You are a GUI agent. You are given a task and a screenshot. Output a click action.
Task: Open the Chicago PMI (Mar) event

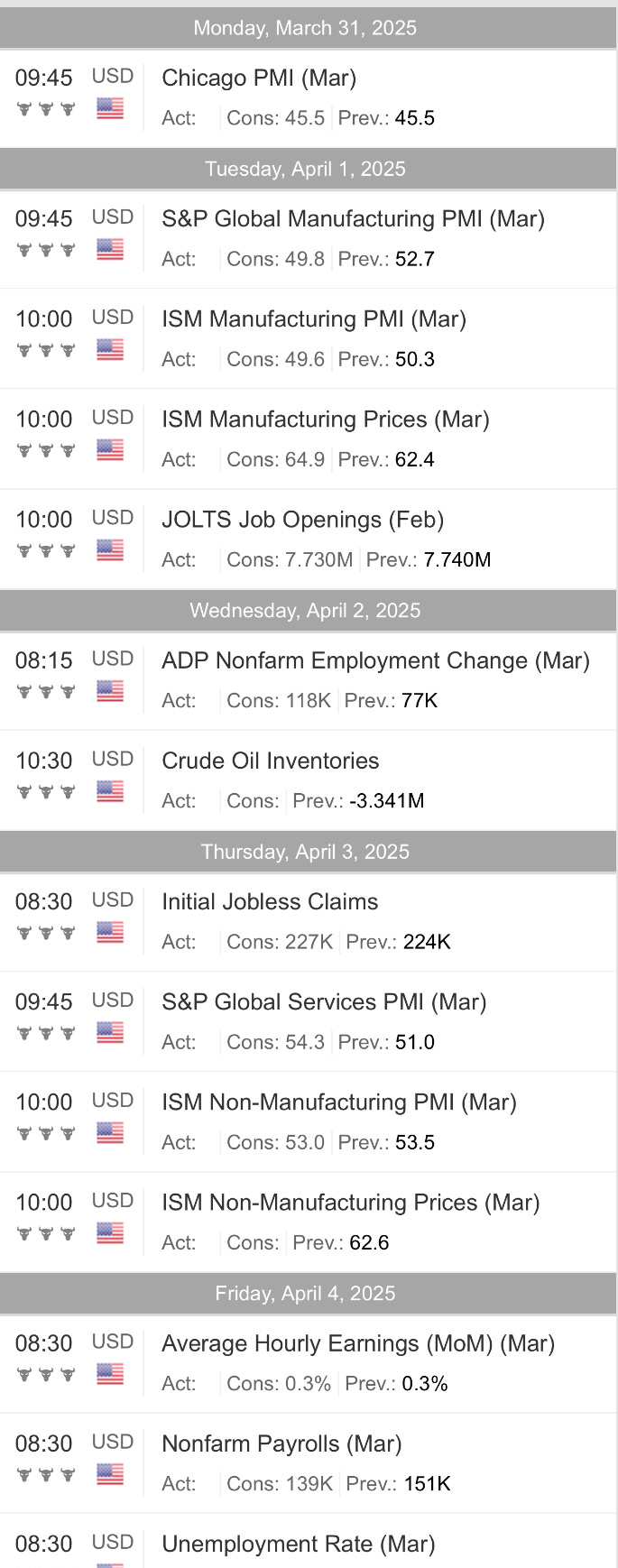[259, 78]
